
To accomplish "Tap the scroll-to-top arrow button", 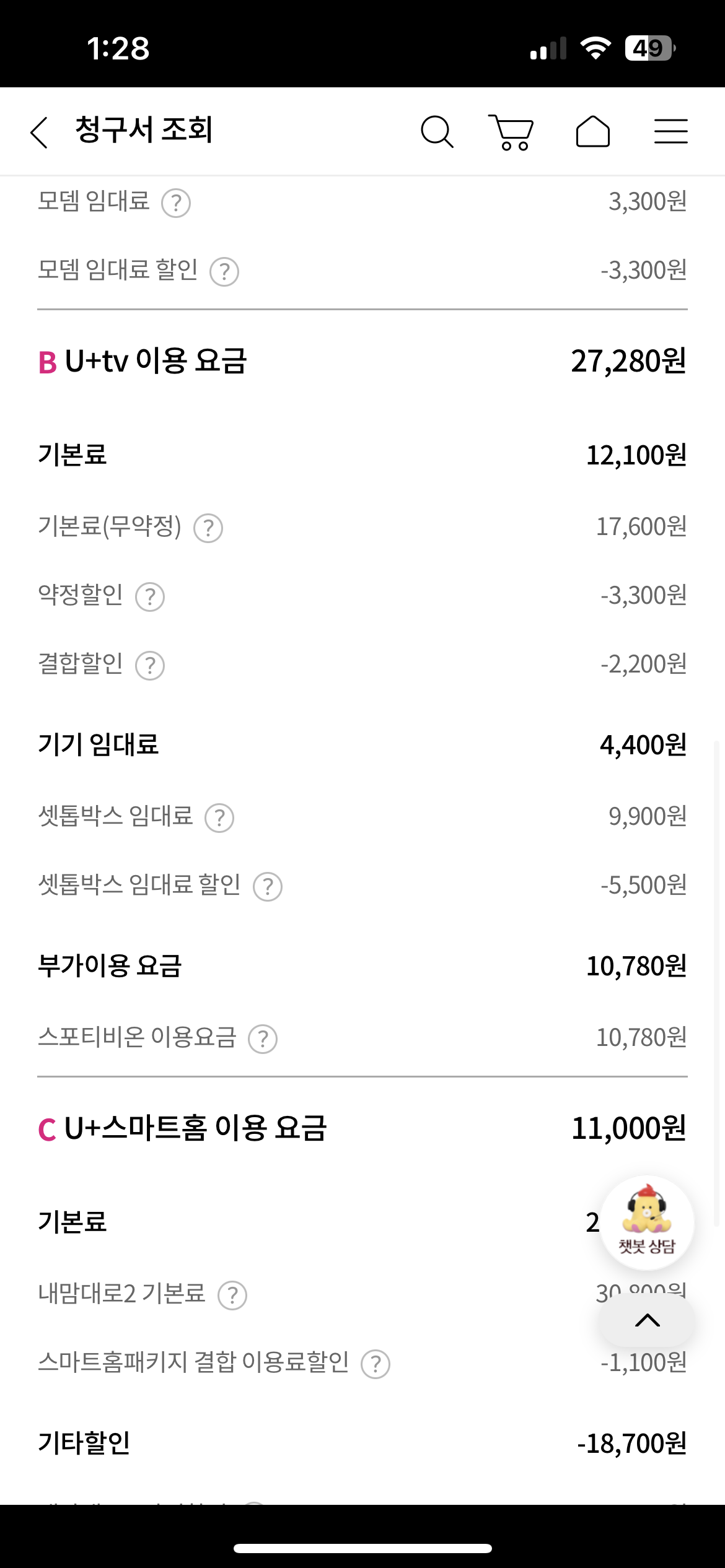I will click(x=647, y=1320).
